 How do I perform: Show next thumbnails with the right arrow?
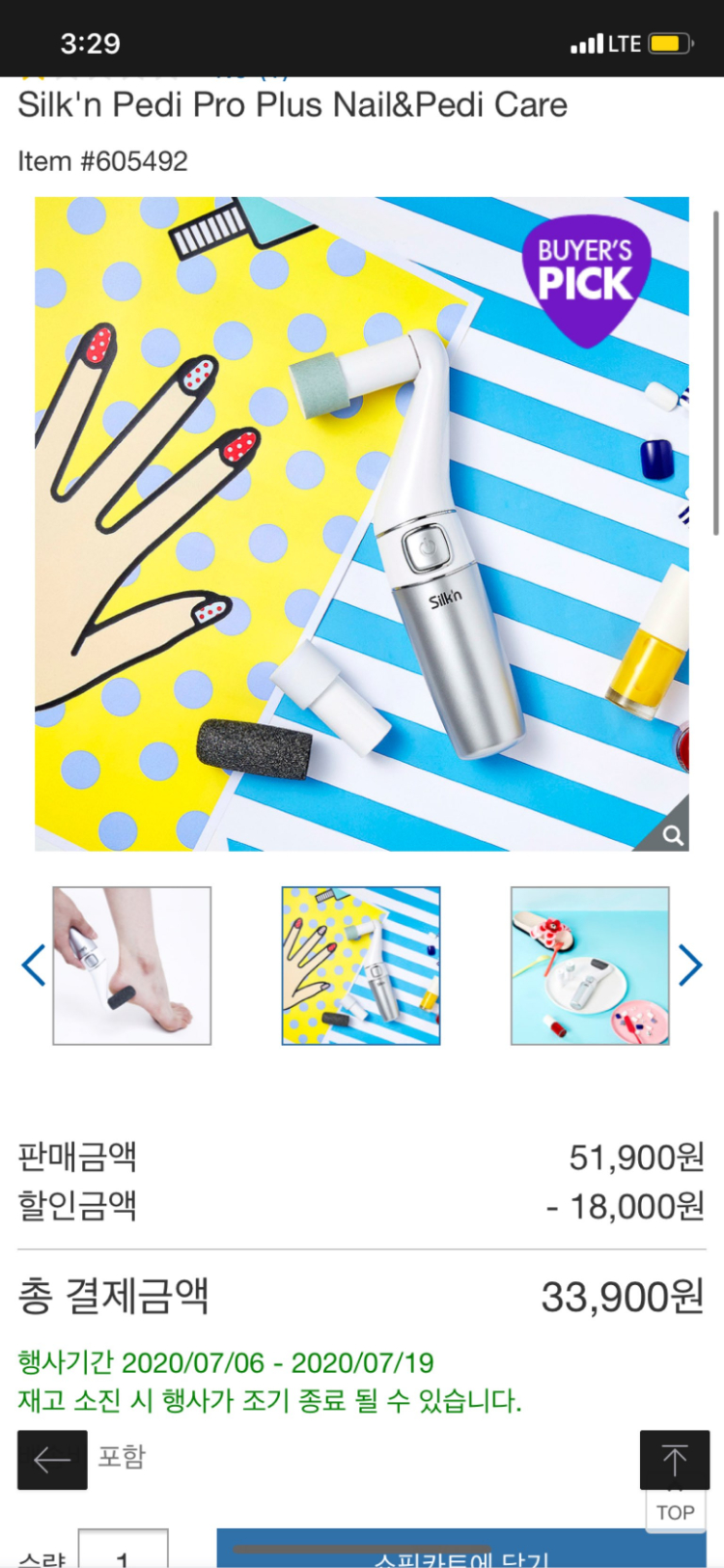689,965
